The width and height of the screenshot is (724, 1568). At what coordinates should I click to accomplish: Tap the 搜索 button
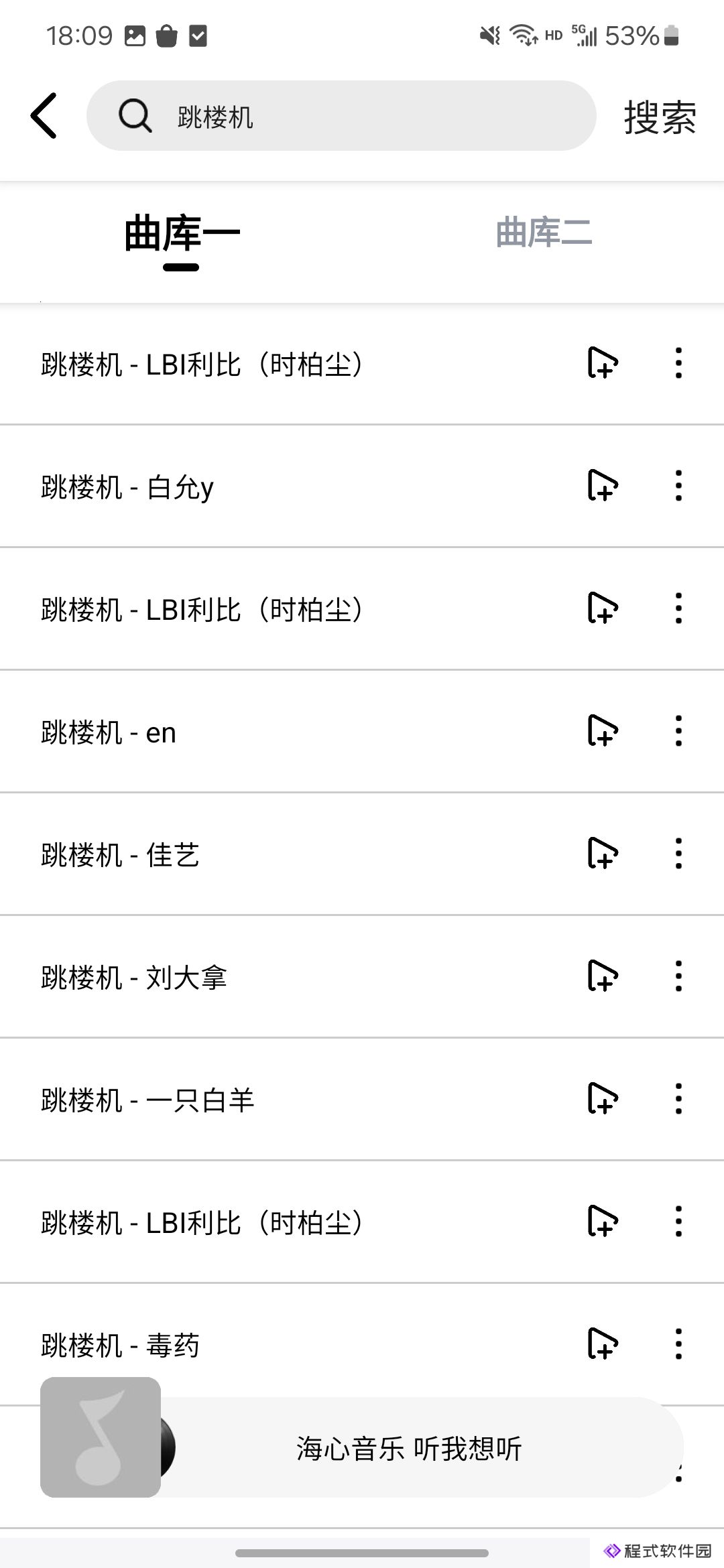(x=660, y=117)
